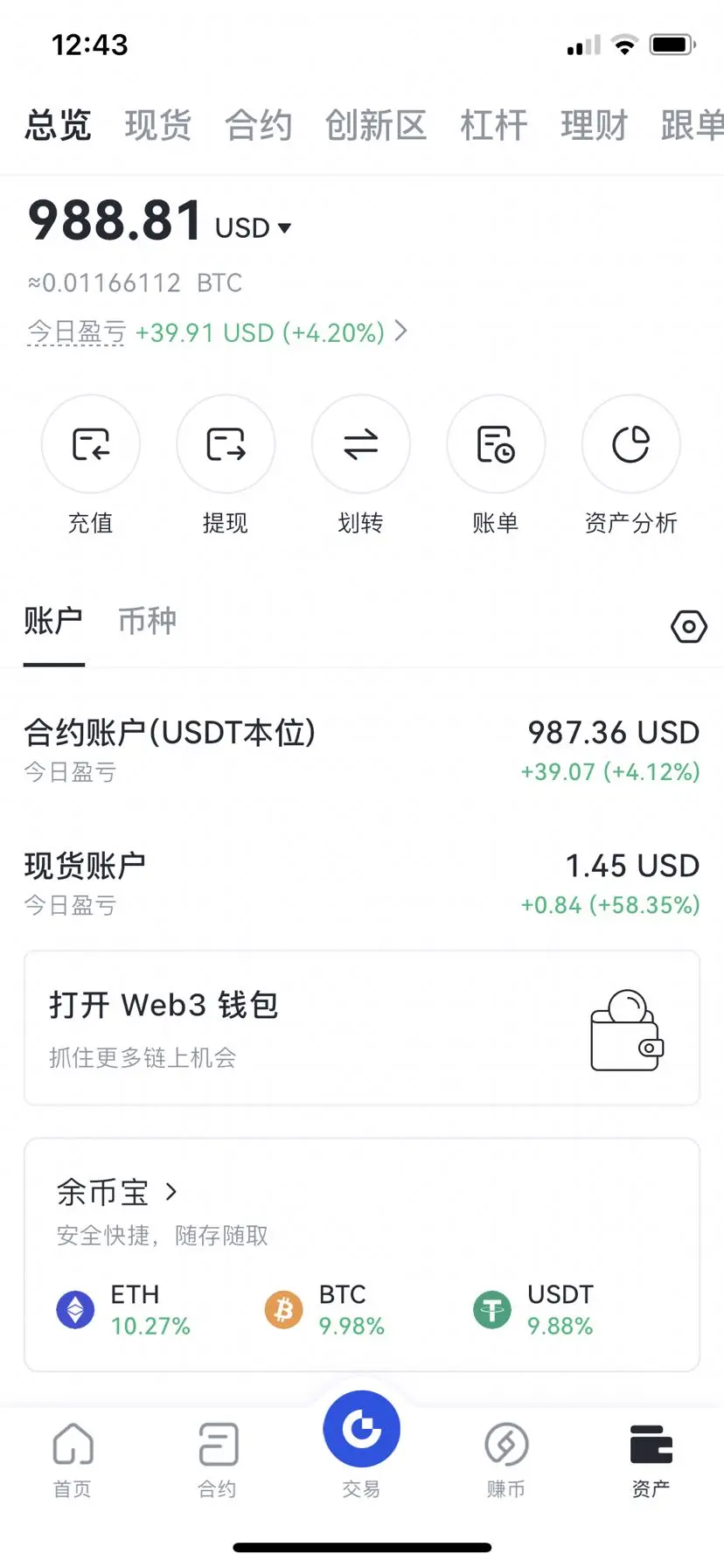Tap the 提现 withdraw button
This screenshot has width=724, height=1568.
pos(226,465)
